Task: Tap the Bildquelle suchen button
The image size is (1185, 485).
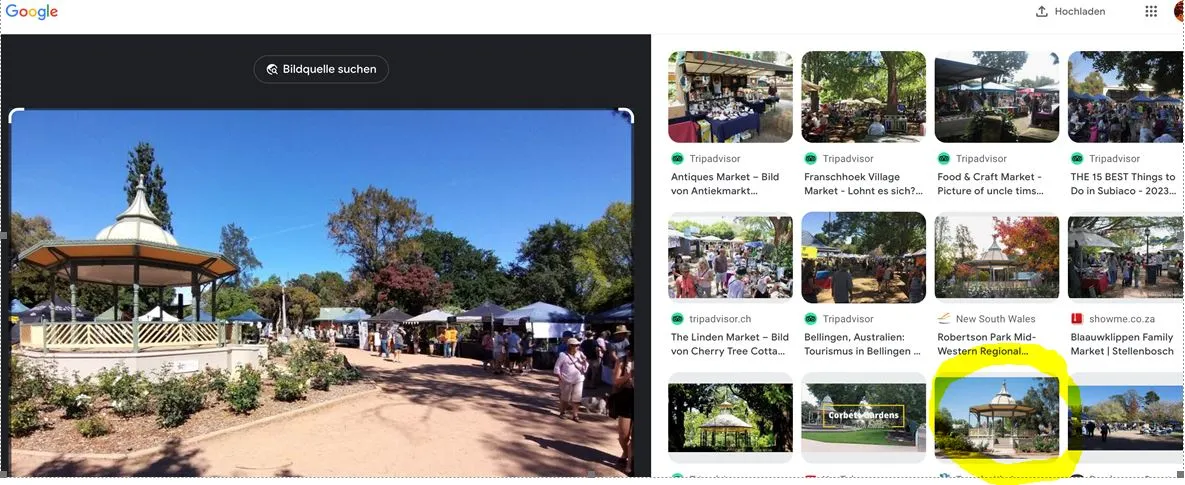Action: click(321, 69)
